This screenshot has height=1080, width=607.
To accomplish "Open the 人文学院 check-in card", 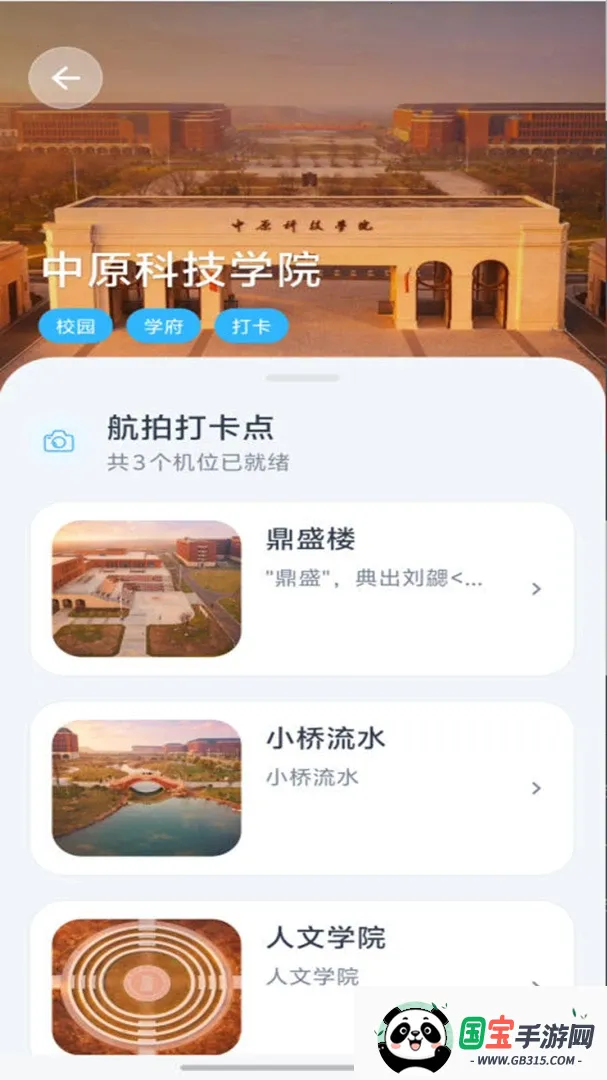I will pyautogui.click(x=302, y=978).
